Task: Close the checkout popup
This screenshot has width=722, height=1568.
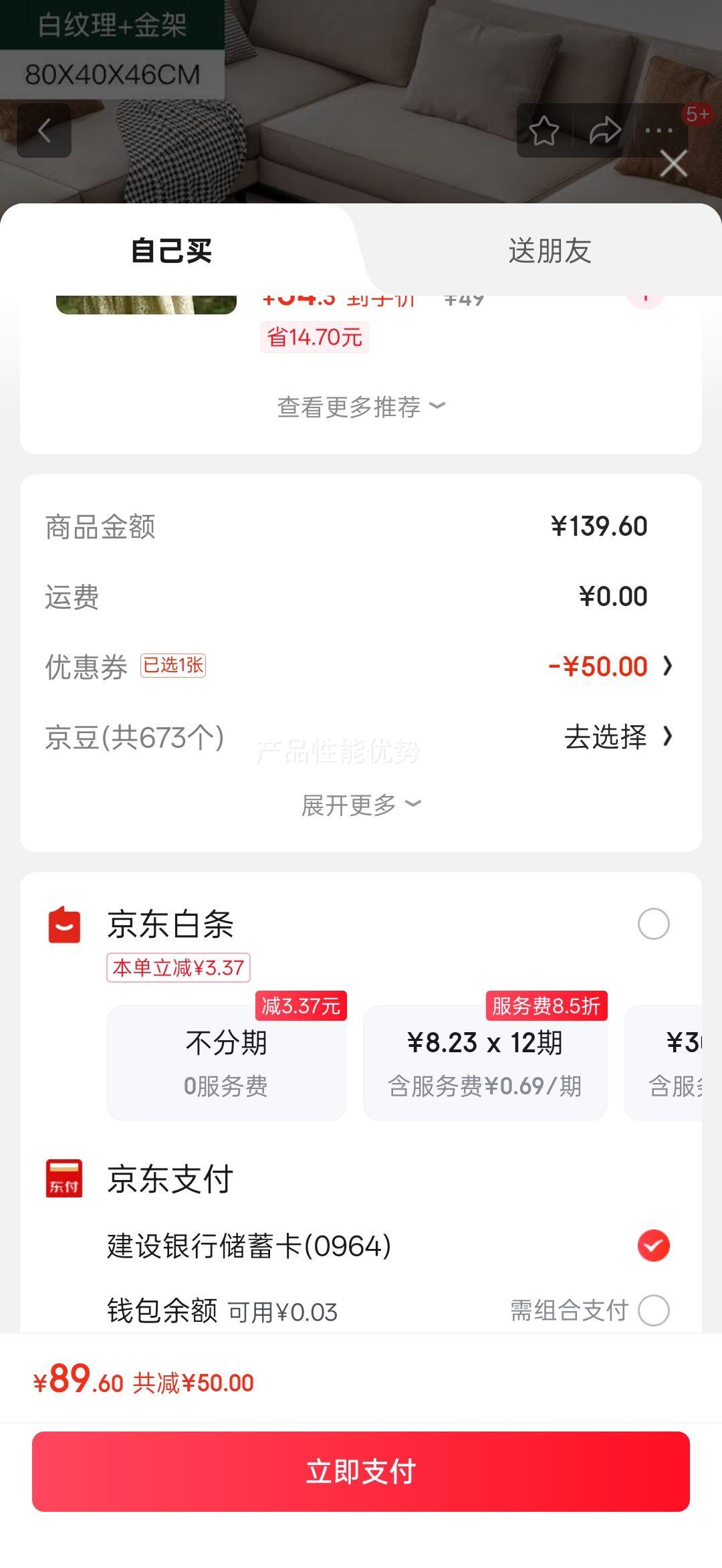Action: (x=673, y=164)
